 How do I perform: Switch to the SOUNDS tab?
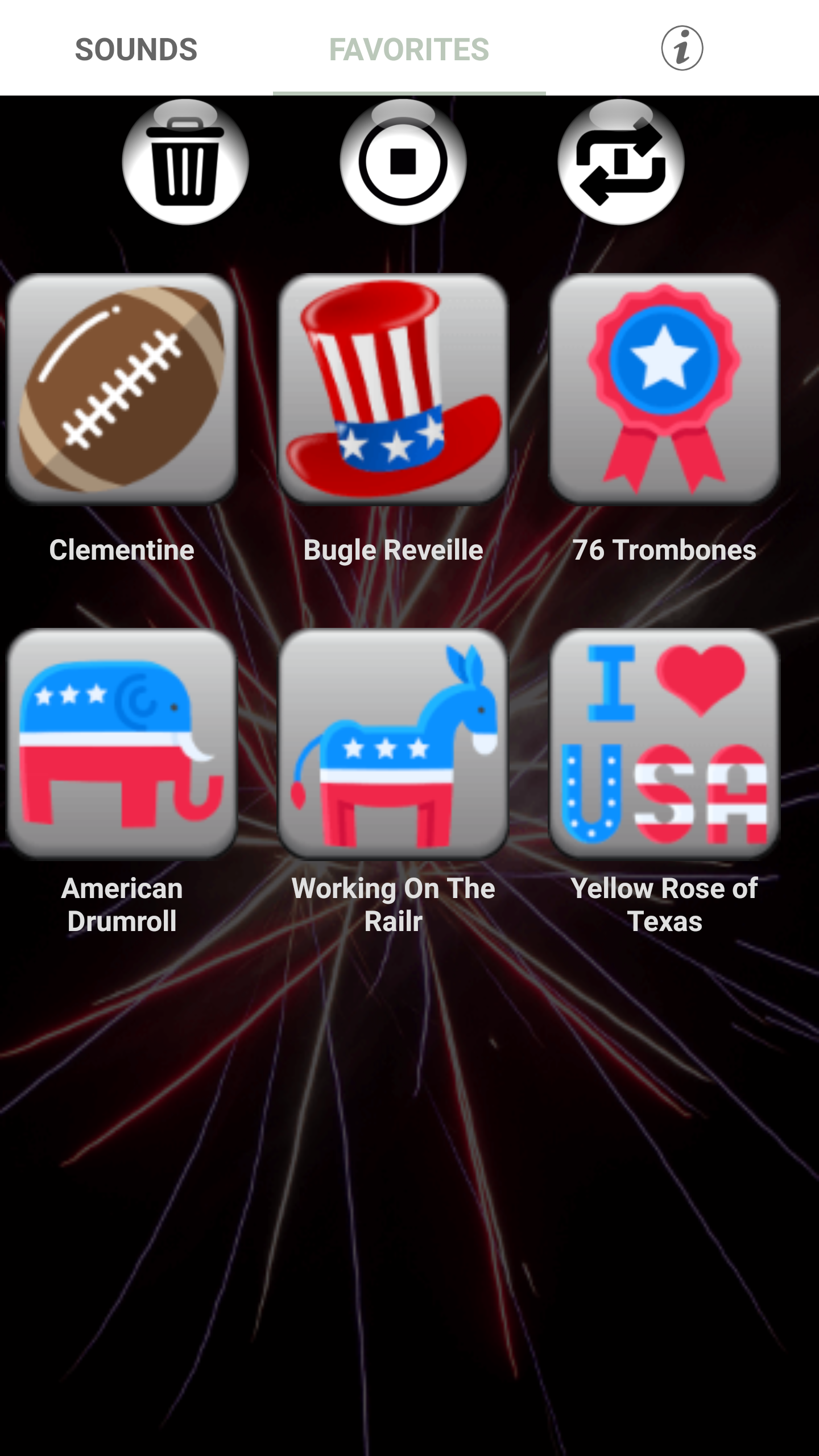click(136, 48)
